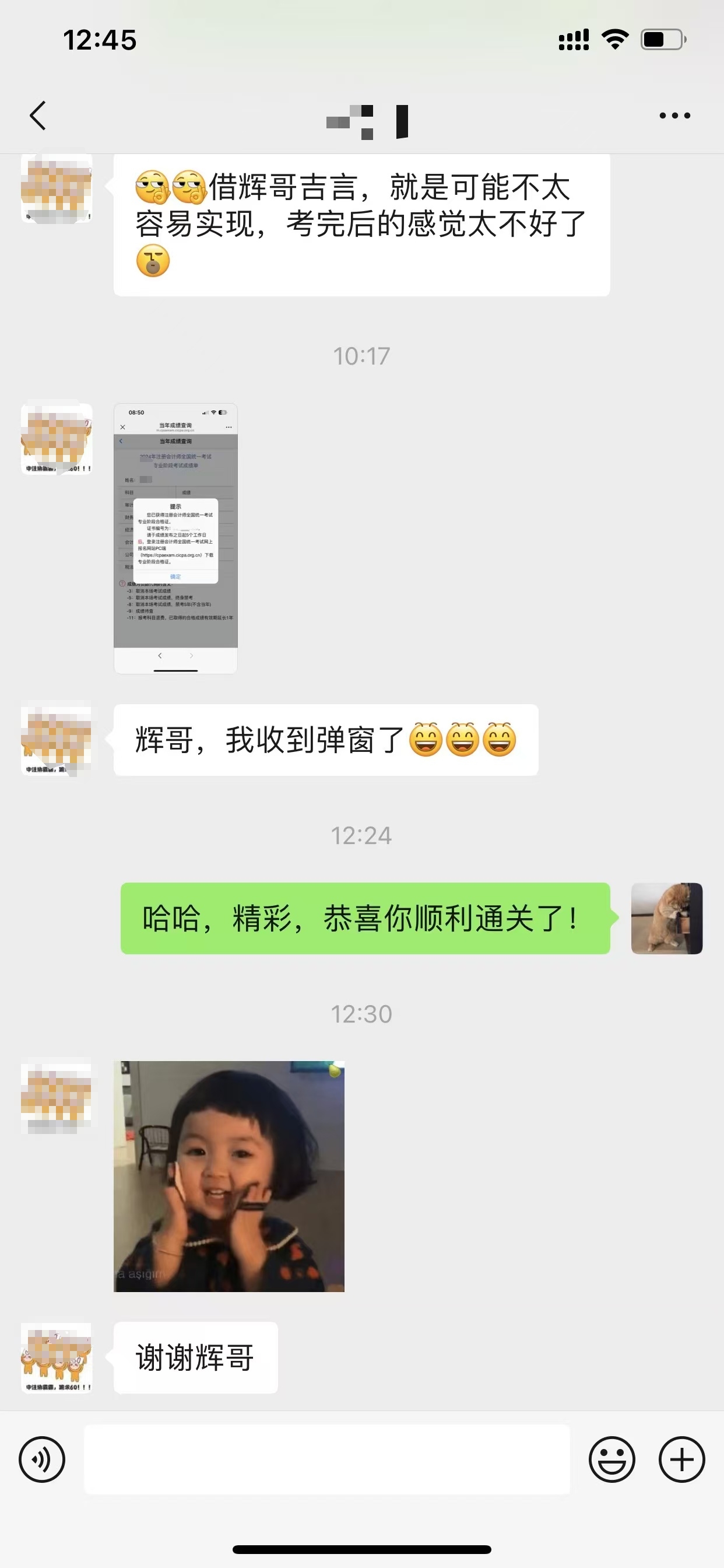This screenshot has height=1568, width=724.
Task: Go back to the chat list
Action: (38, 116)
